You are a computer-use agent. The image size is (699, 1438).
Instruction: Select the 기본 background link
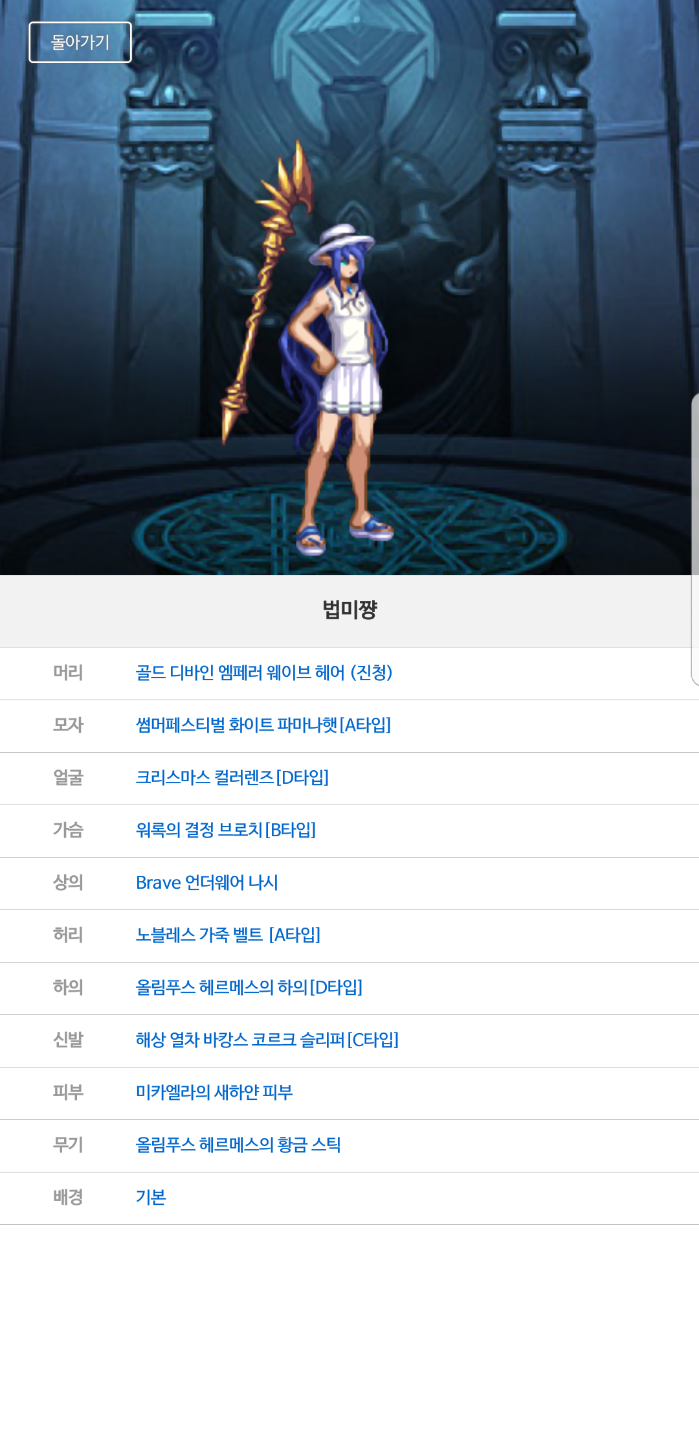tap(151, 1197)
